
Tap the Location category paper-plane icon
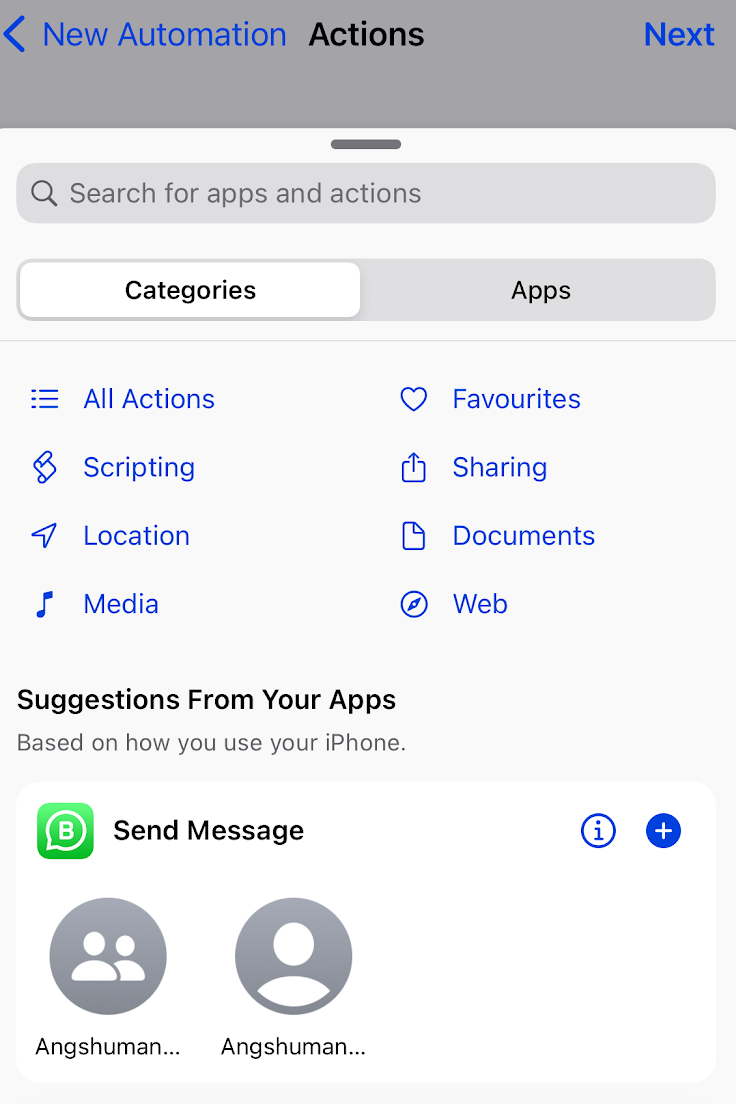pos(44,535)
